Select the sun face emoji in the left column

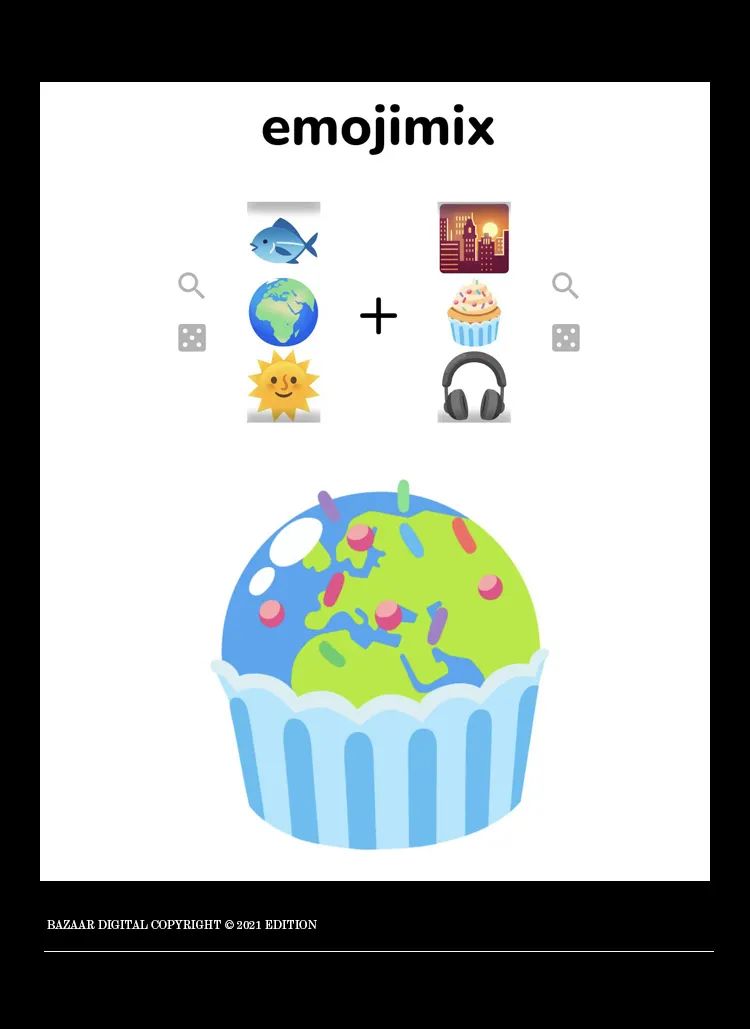pyautogui.click(x=283, y=386)
